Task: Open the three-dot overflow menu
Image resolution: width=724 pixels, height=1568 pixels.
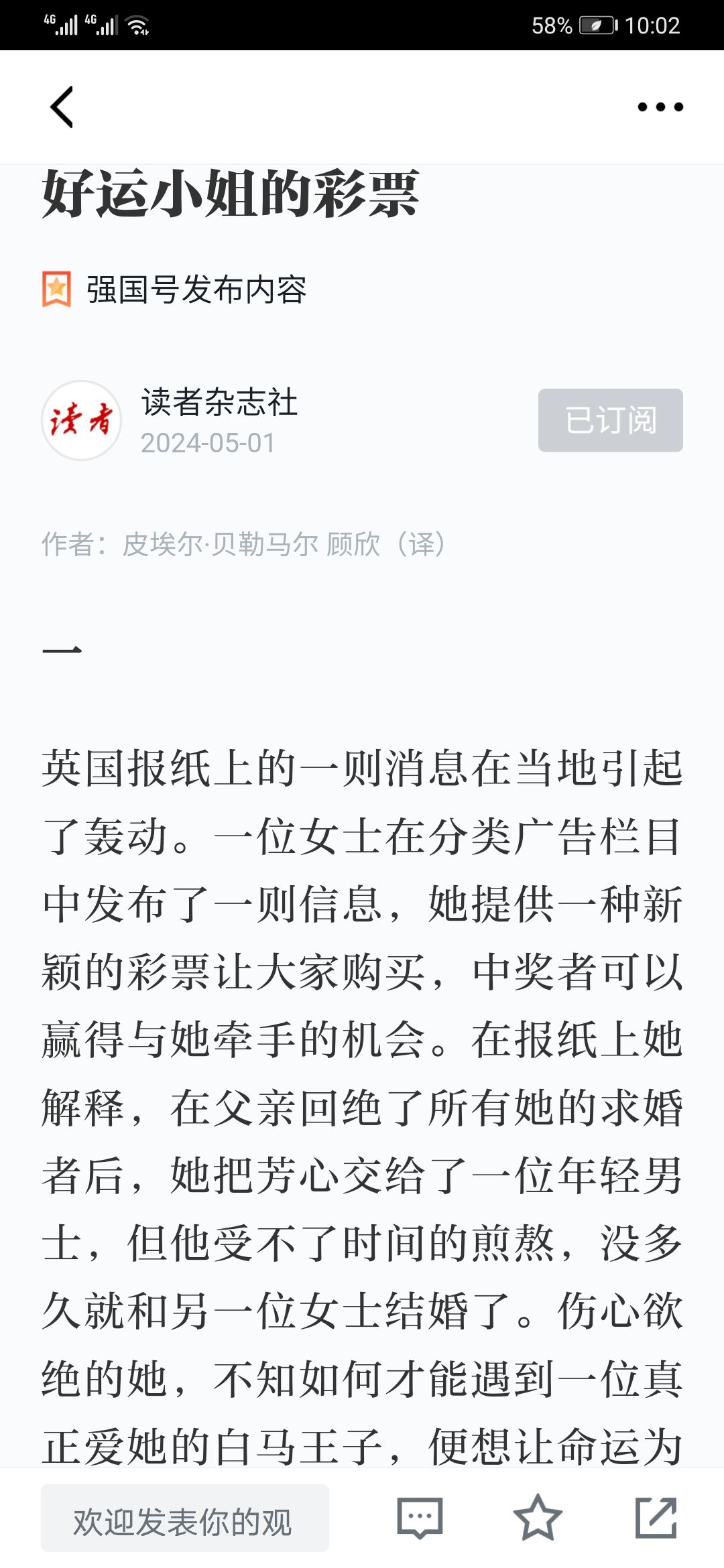Action: (660, 107)
